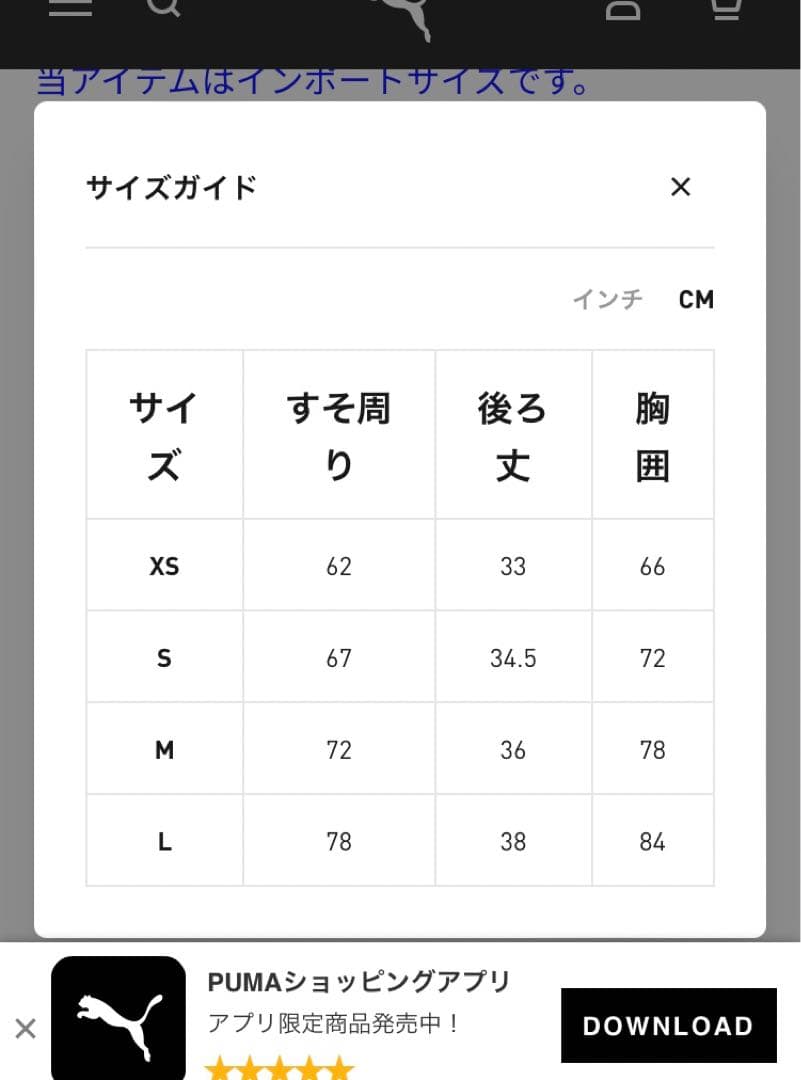Screen dimensions: 801x1080
Task: Dismiss the PUMA app banner
Action: click(26, 1028)
